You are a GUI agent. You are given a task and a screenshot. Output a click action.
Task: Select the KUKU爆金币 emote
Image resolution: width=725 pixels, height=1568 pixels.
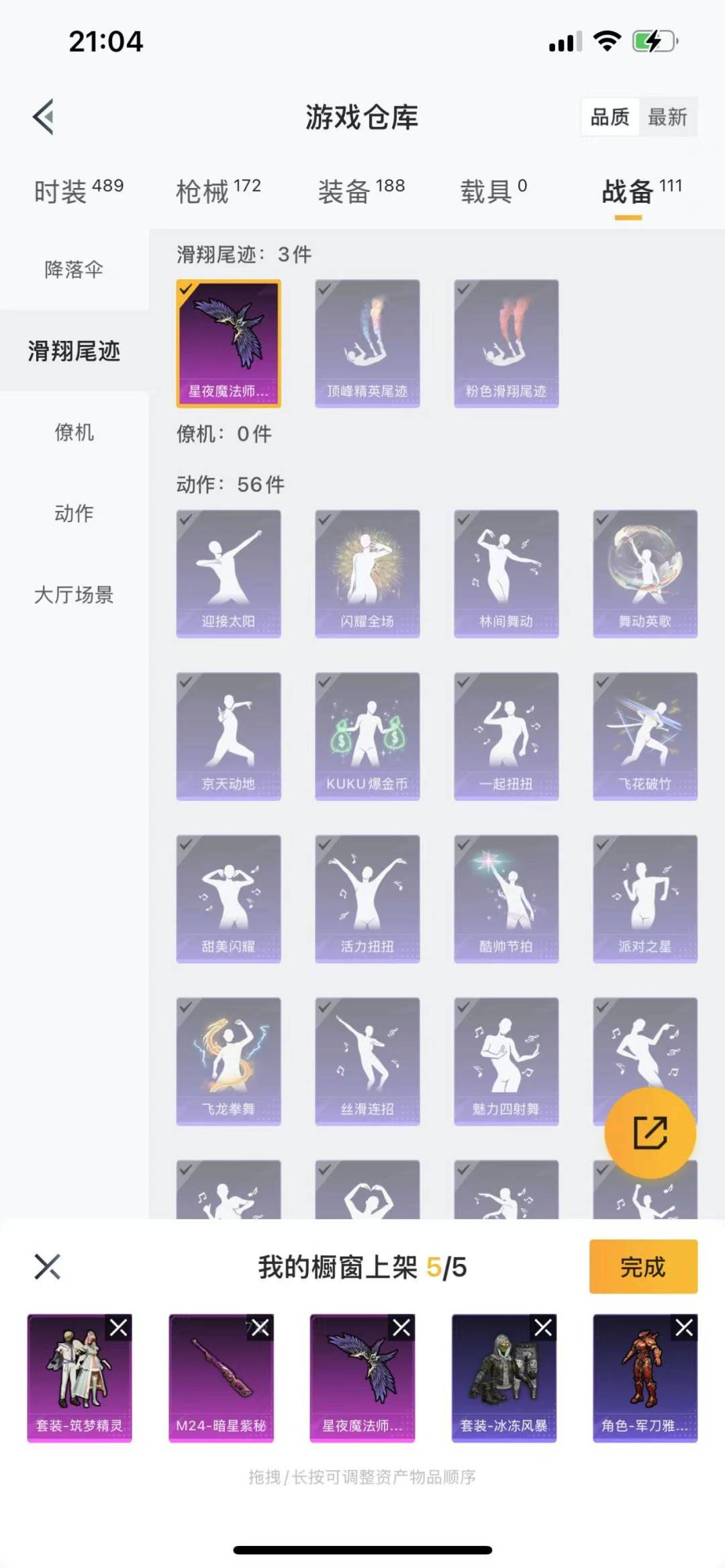pyautogui.click(x=367, y=736)
